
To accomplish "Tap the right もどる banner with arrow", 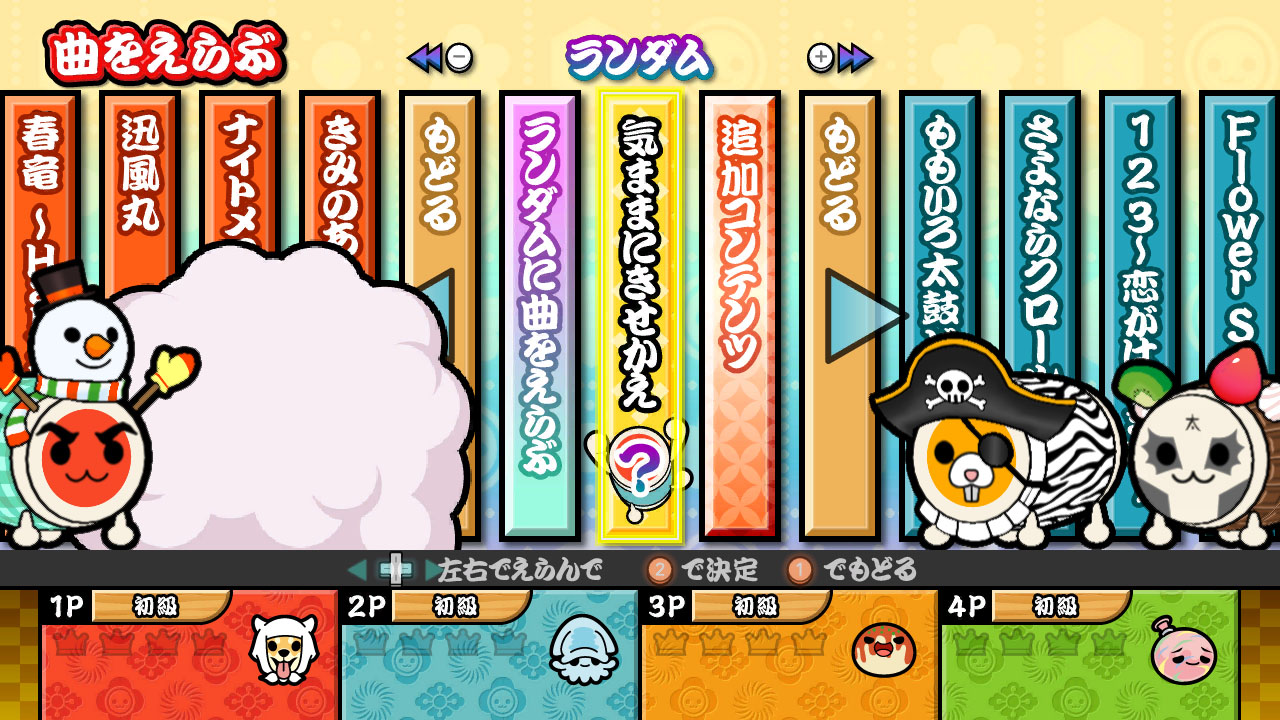I will tap(840, 315).
